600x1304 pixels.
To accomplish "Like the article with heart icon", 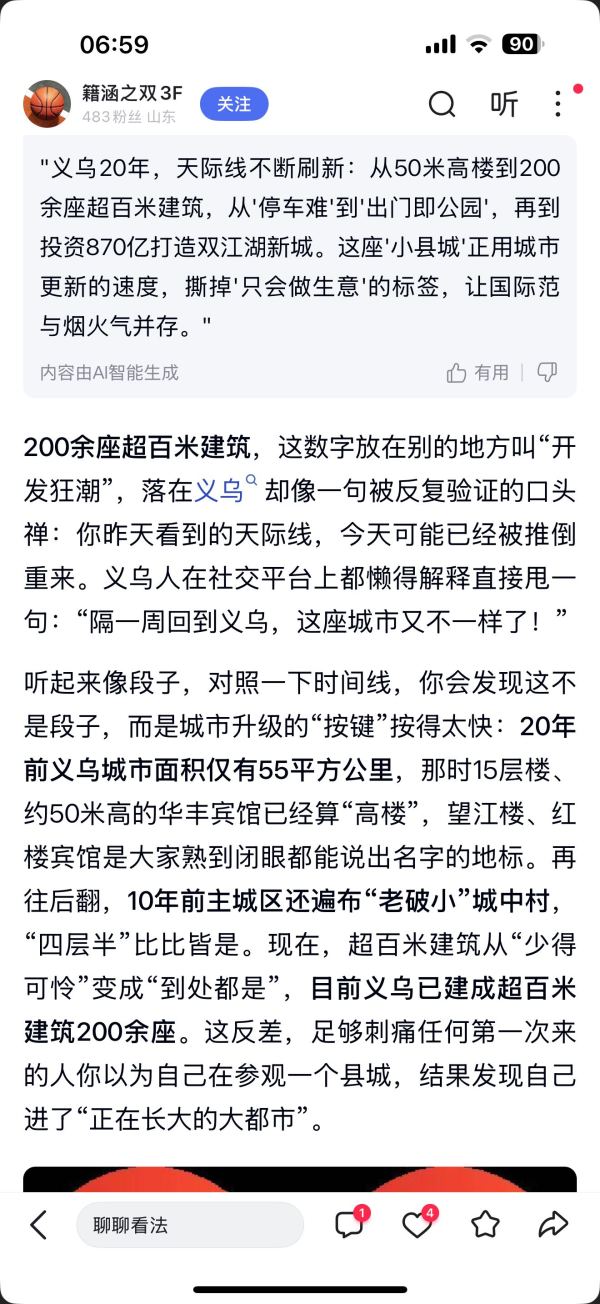I will tap(417, 1224).
